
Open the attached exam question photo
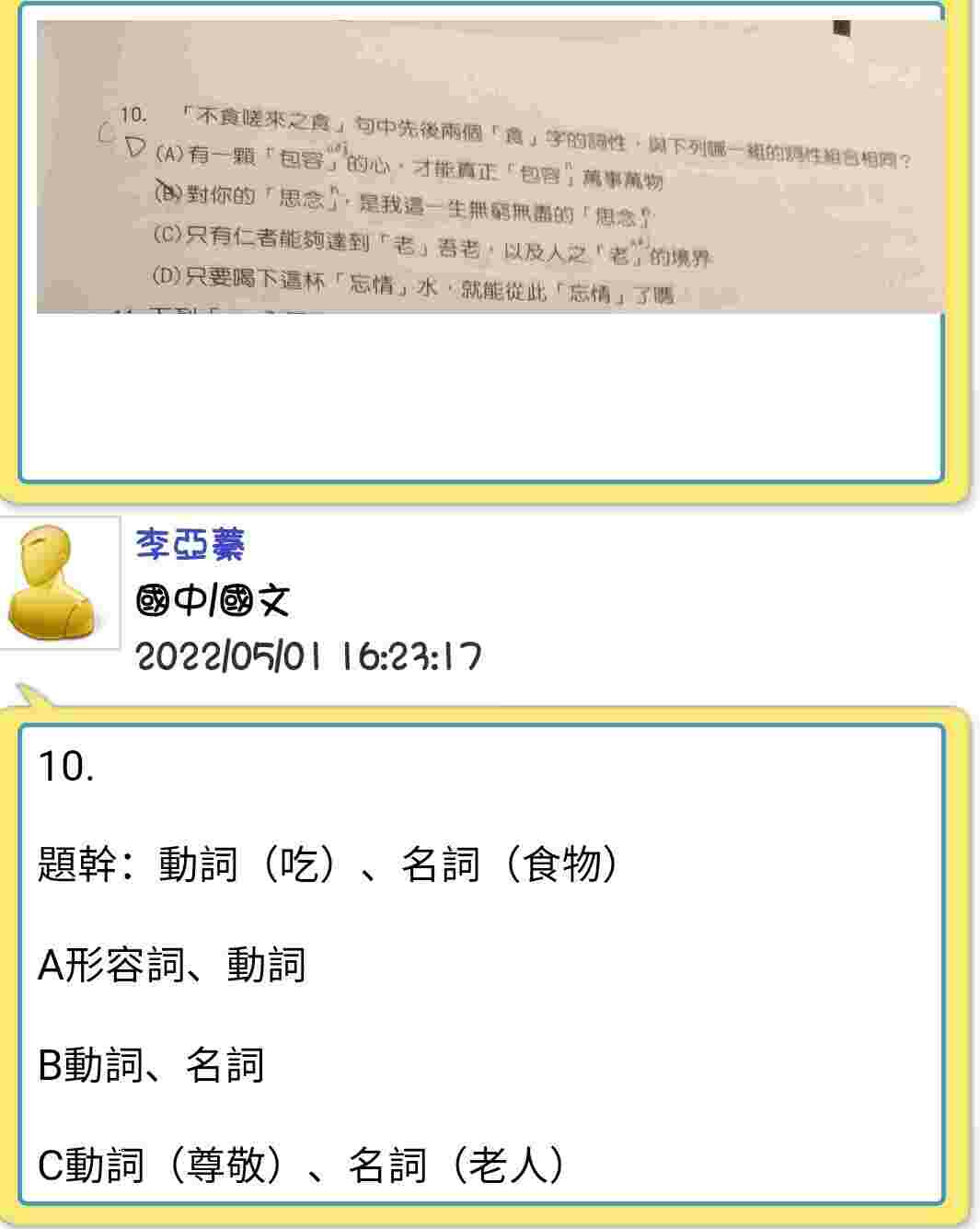pyautogui.click(x=490, y=168)
